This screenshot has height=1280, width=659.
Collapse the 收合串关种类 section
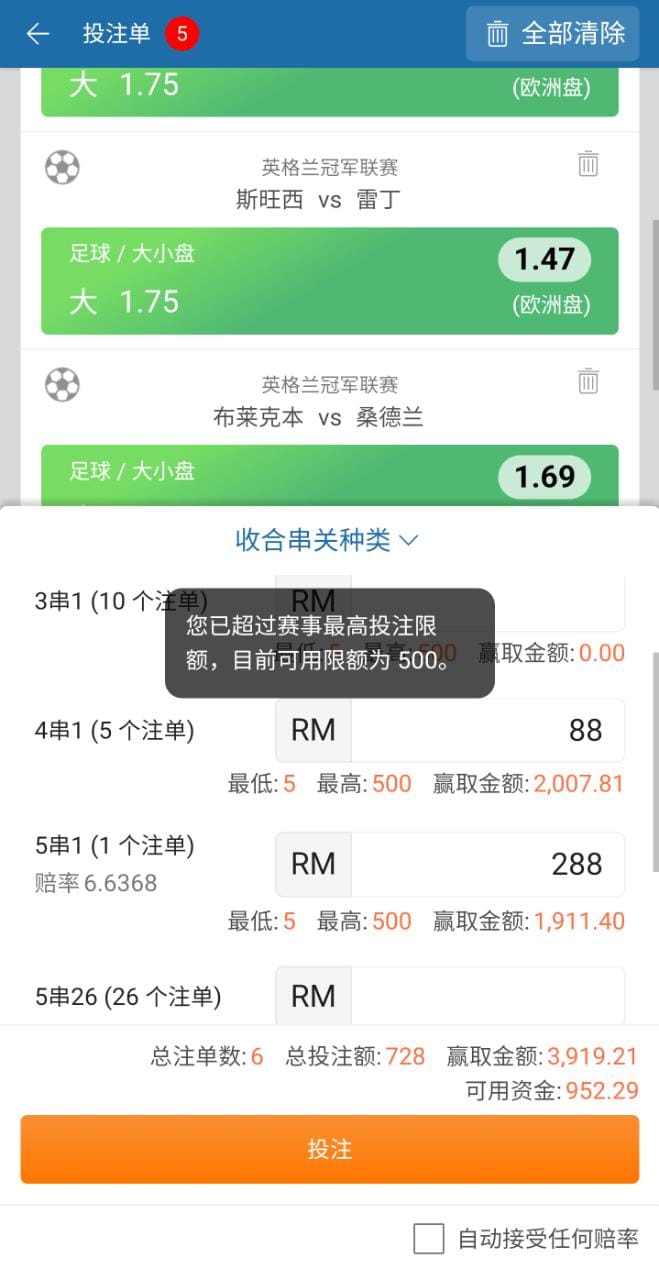[x=328, y=541]
